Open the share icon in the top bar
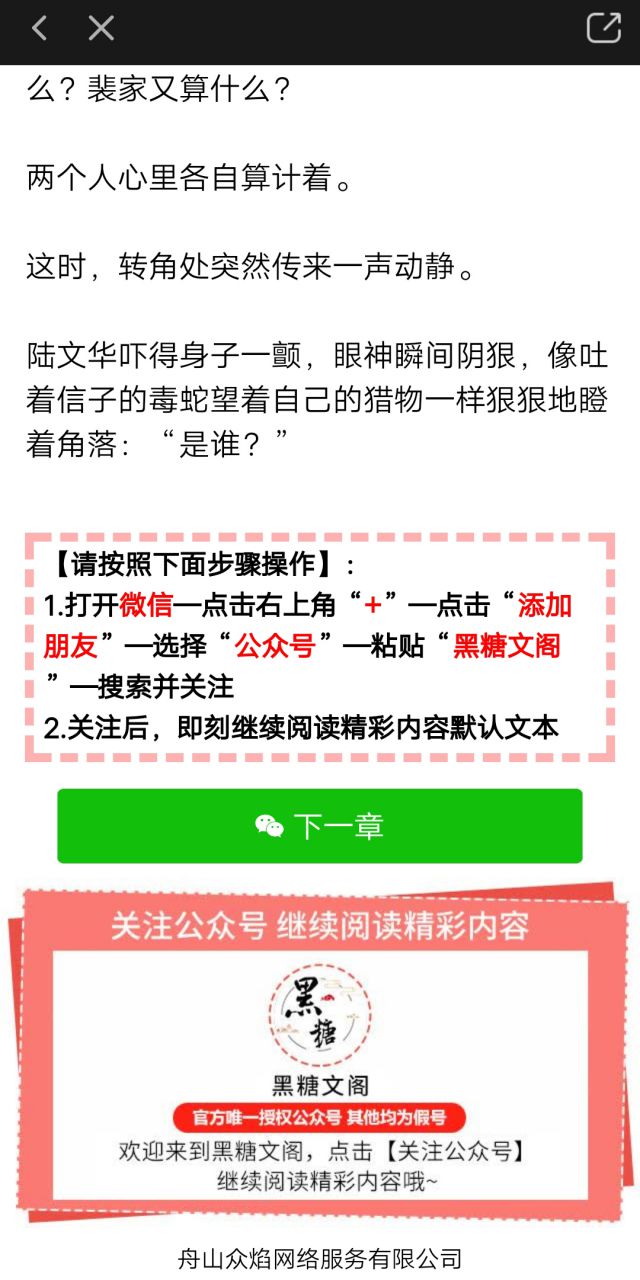 [603, 28]
